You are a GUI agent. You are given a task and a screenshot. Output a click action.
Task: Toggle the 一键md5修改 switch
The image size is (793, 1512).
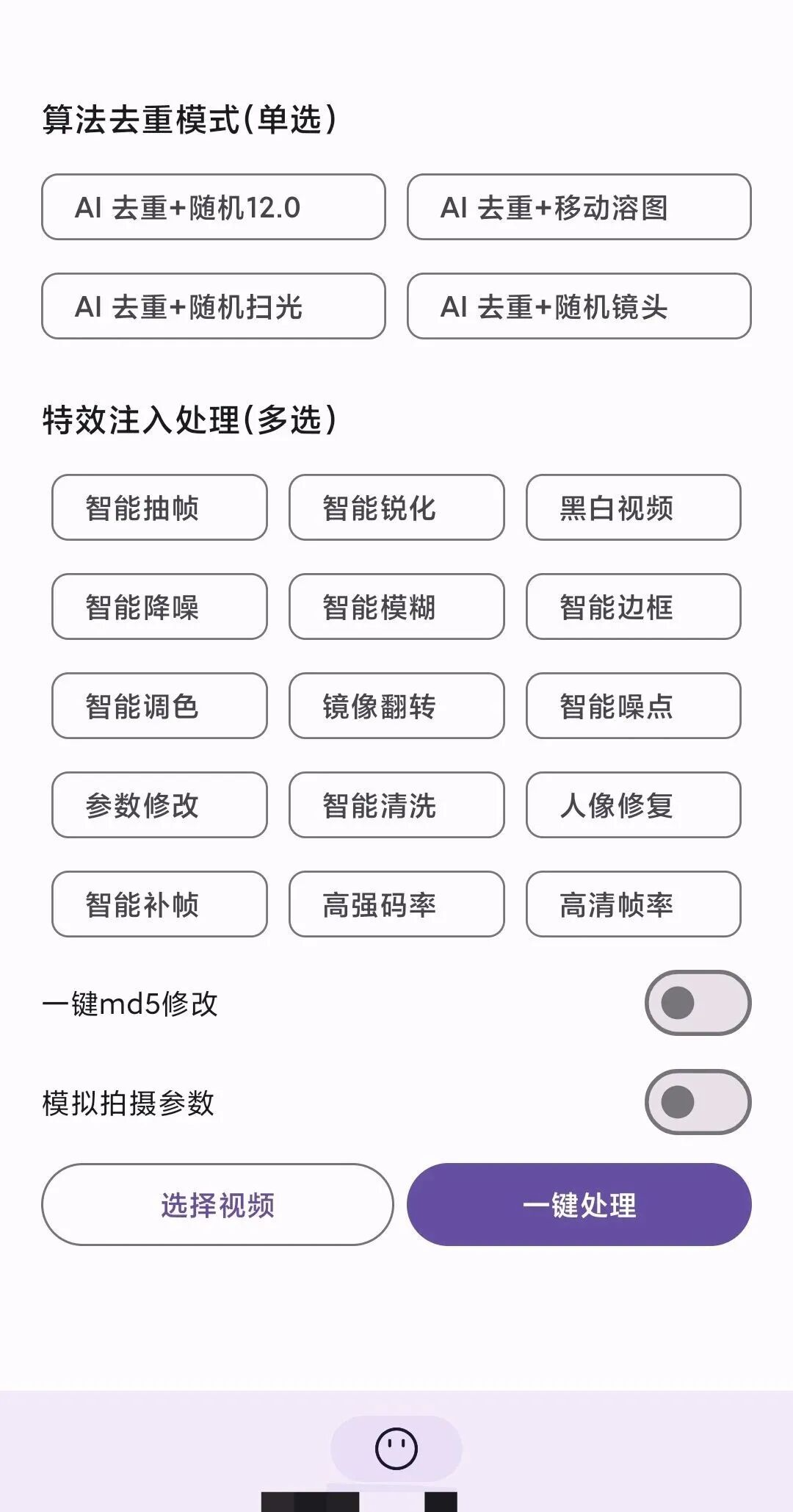(x=698, y=1003)
